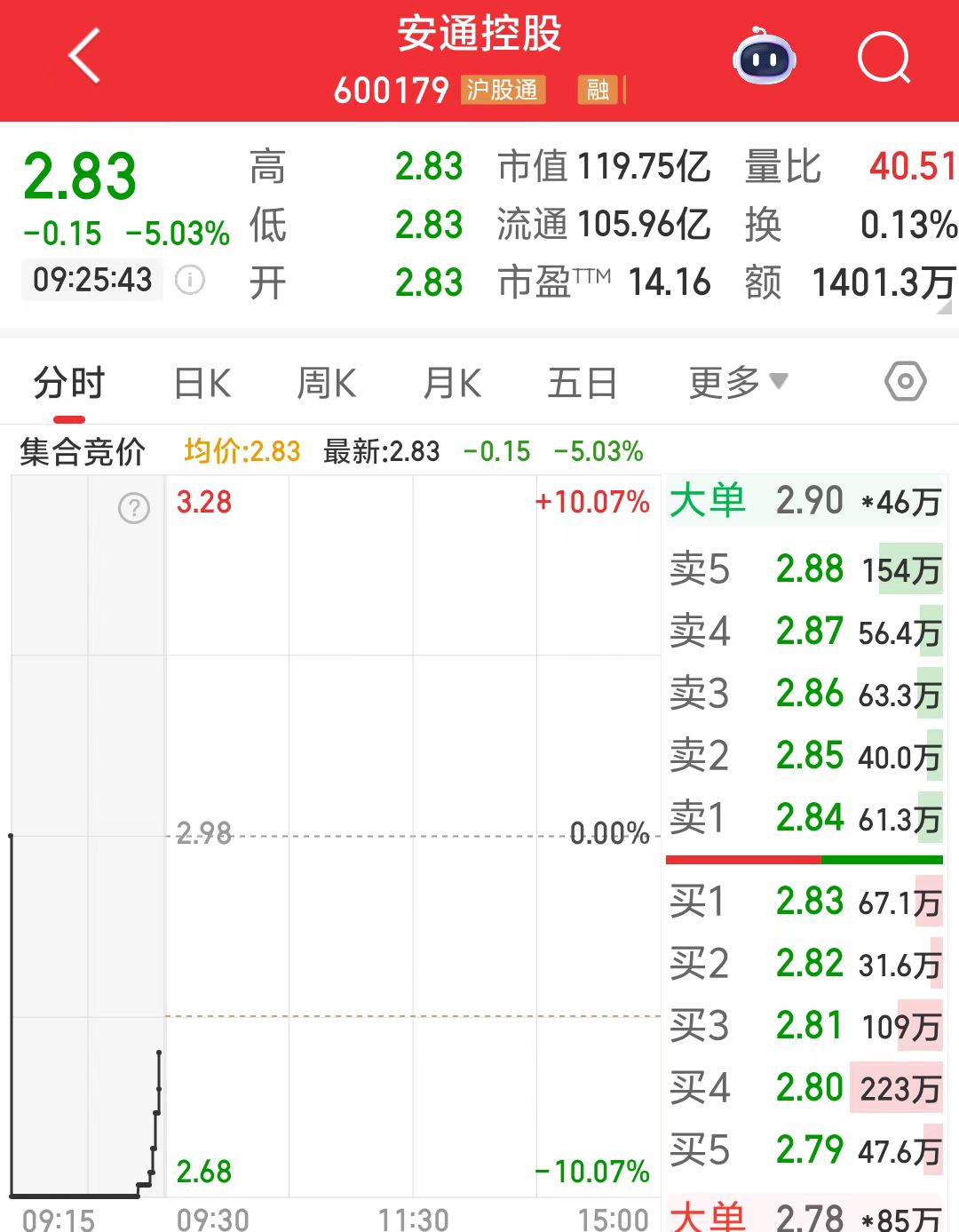The height and width of the screenshot is (1232, 959).
Task: Open the robot assistant icon
Action: pyautogui.click(x=765, y=58)
